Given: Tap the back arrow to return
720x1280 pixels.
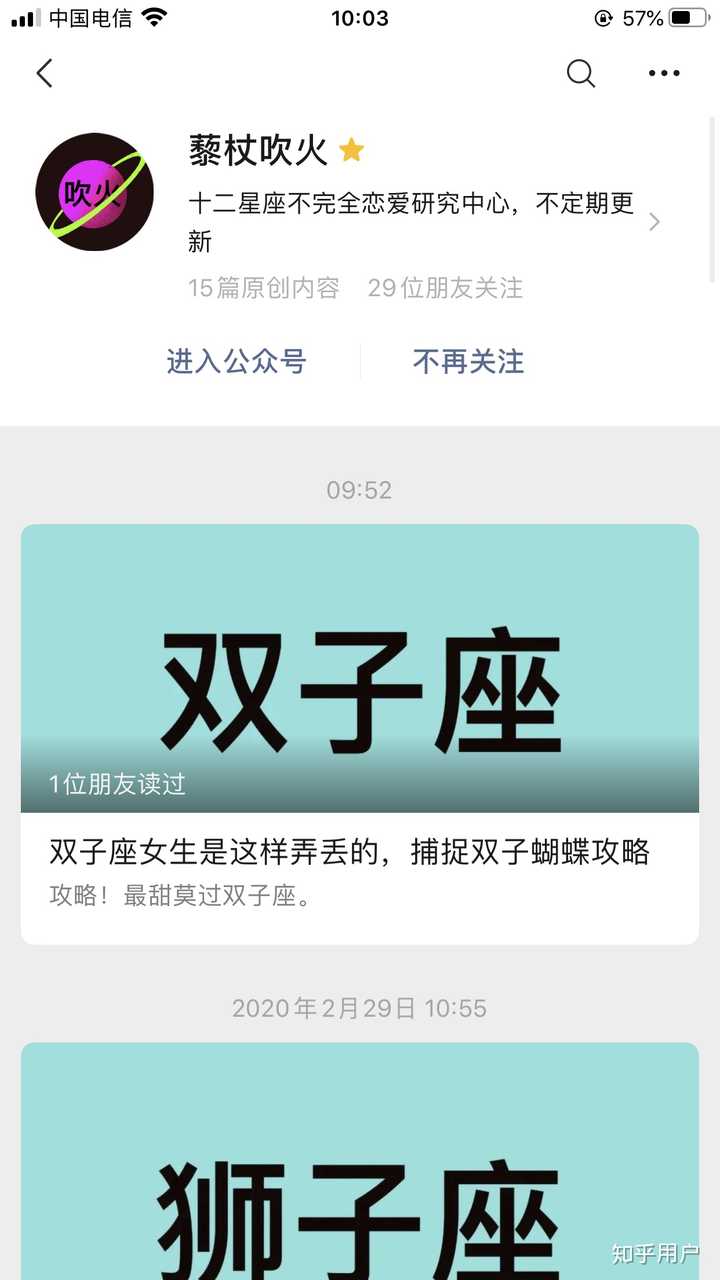Looking at the screenshot, I should click(44, 73).
